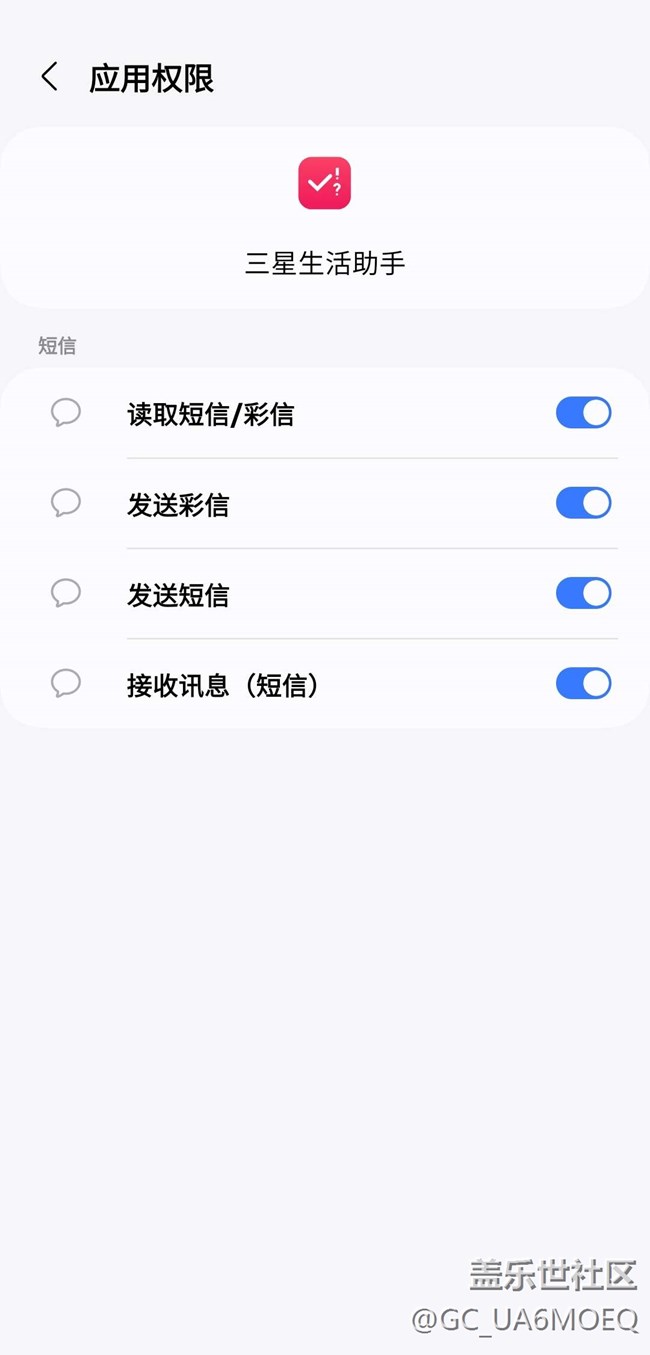
Task: Disable the 读取短信/彩信 permission switch
Action: (x=583, y=413)
